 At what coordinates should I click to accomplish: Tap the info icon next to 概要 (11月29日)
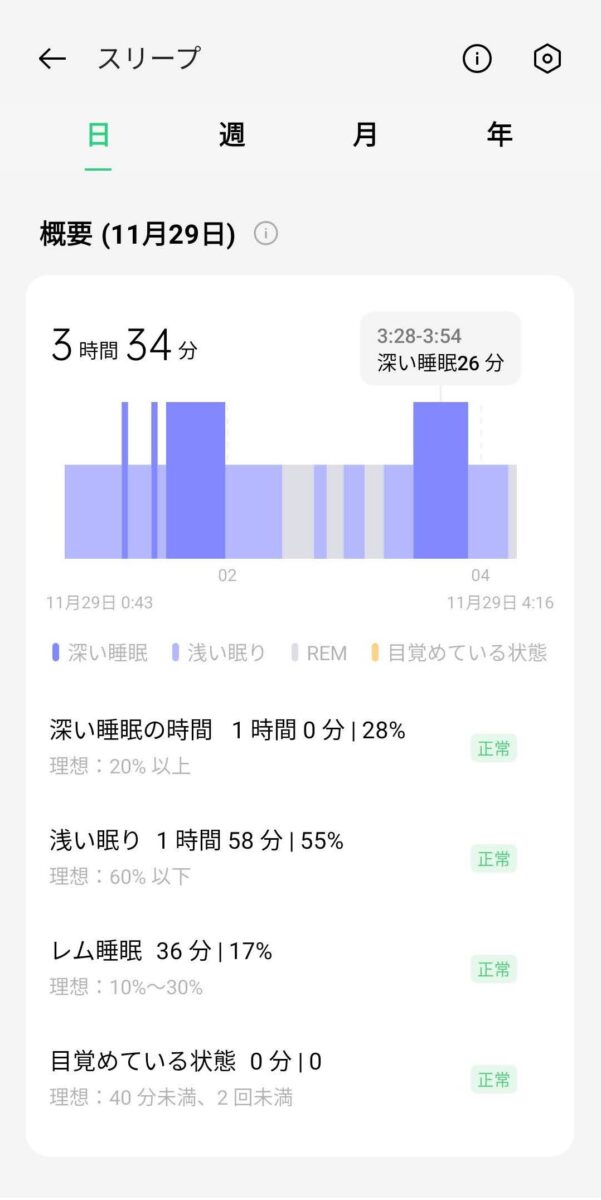tap(265, 234)
